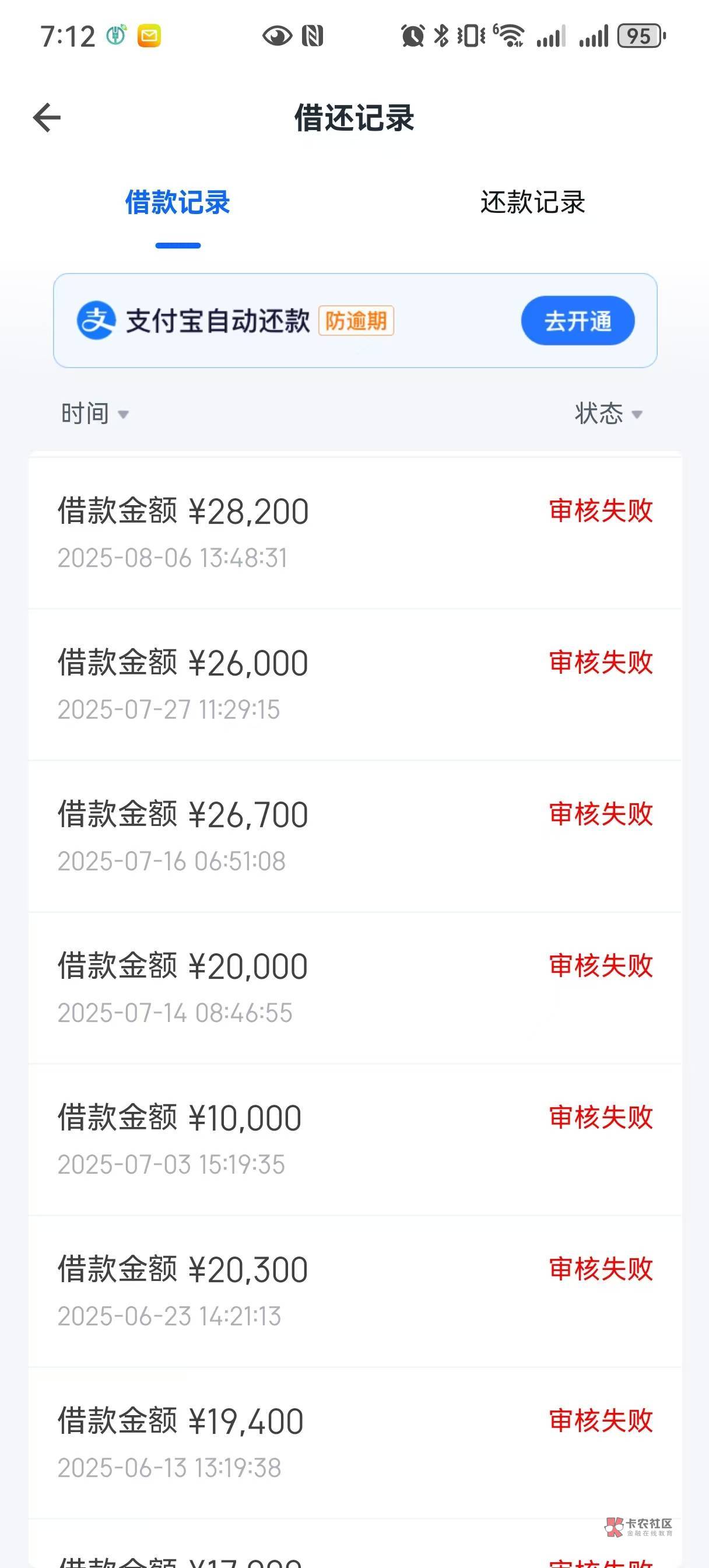Tap 去开通 to enable Alipay auto-repayment

pyautogui.click(x=577, y=321)
